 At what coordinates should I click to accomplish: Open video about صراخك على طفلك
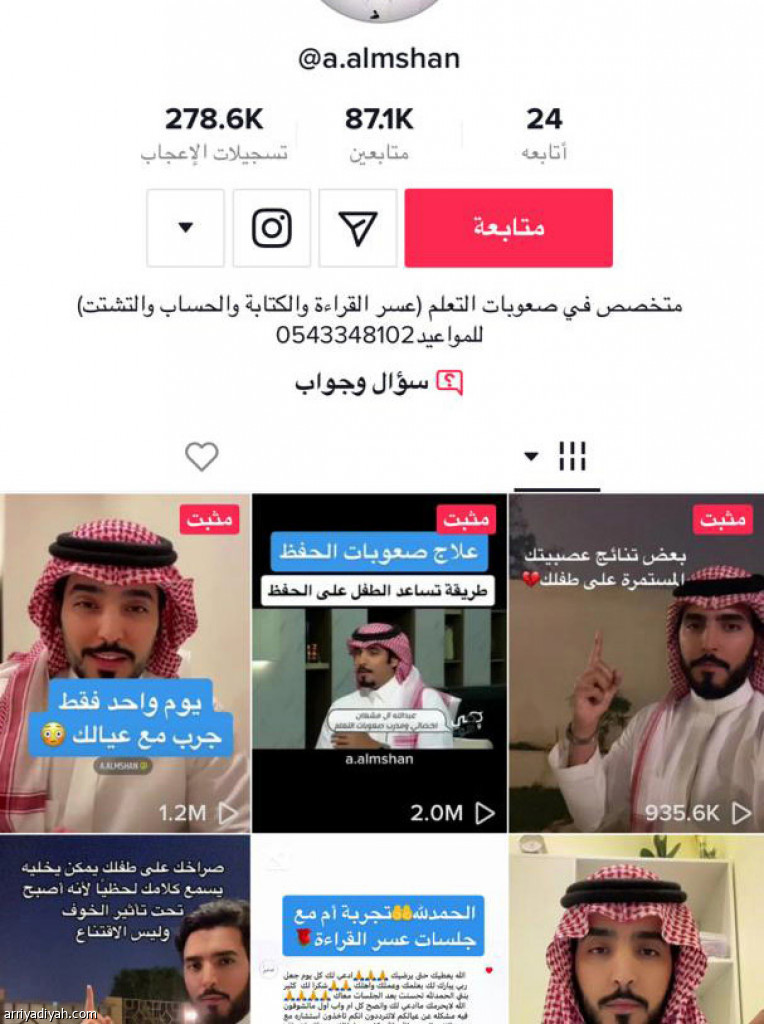(x=125, y=930)
